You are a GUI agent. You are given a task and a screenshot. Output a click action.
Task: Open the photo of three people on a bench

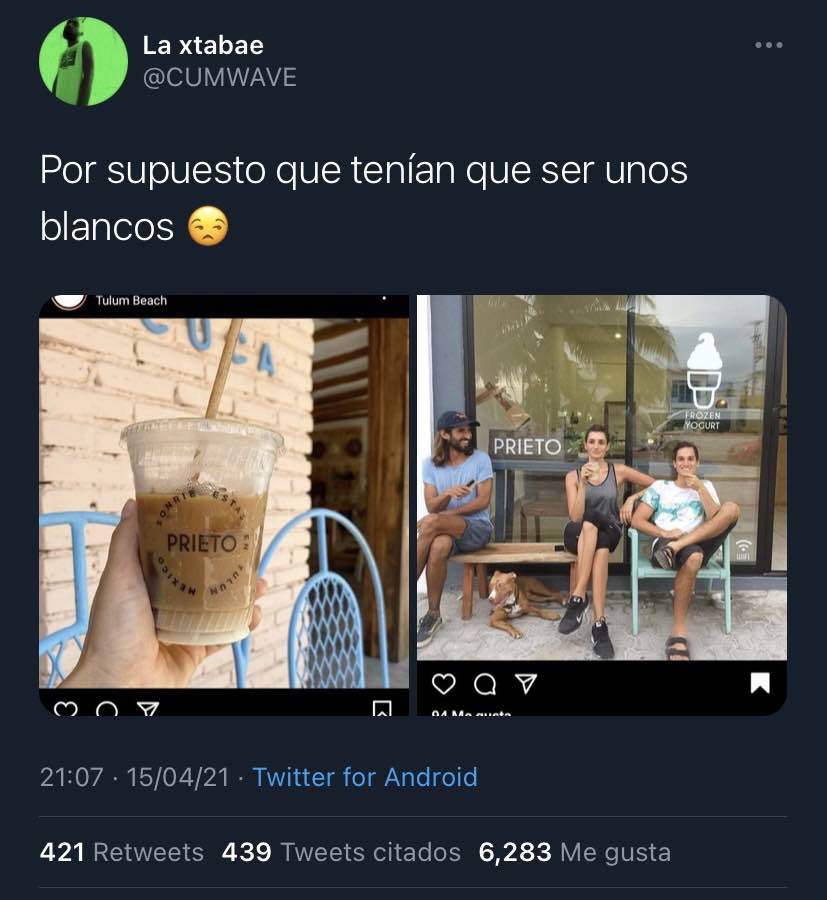(x=601, y=505)
